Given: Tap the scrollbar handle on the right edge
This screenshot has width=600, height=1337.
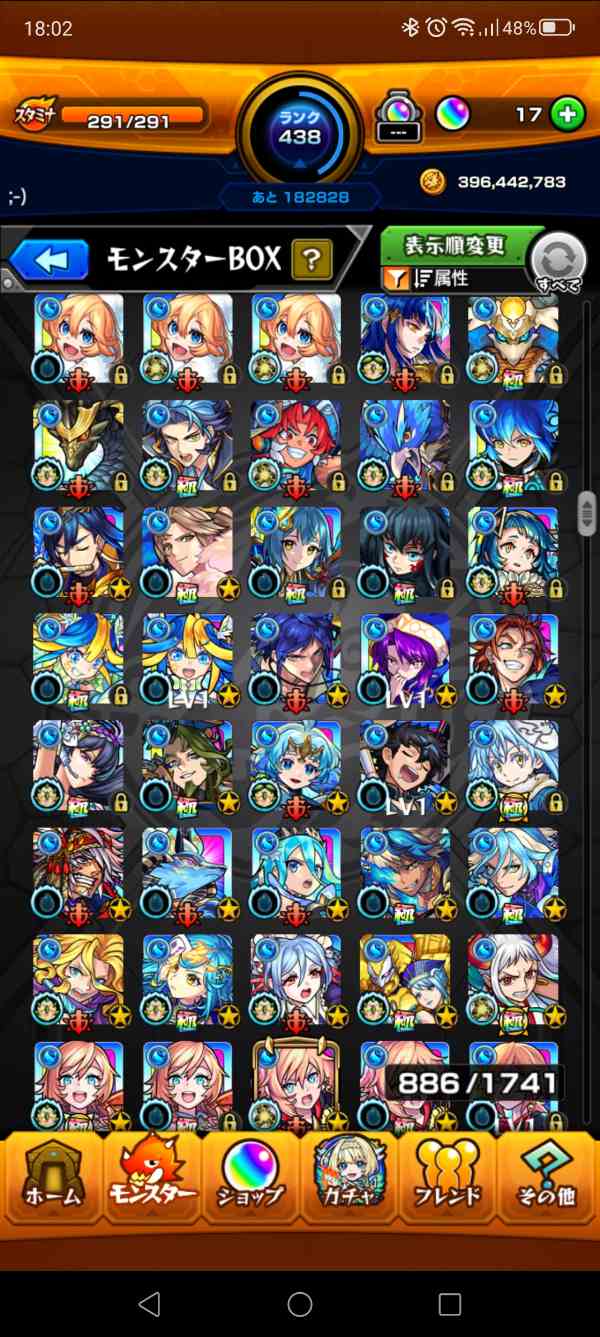Looking at the screenshot, I should [587, 517].
